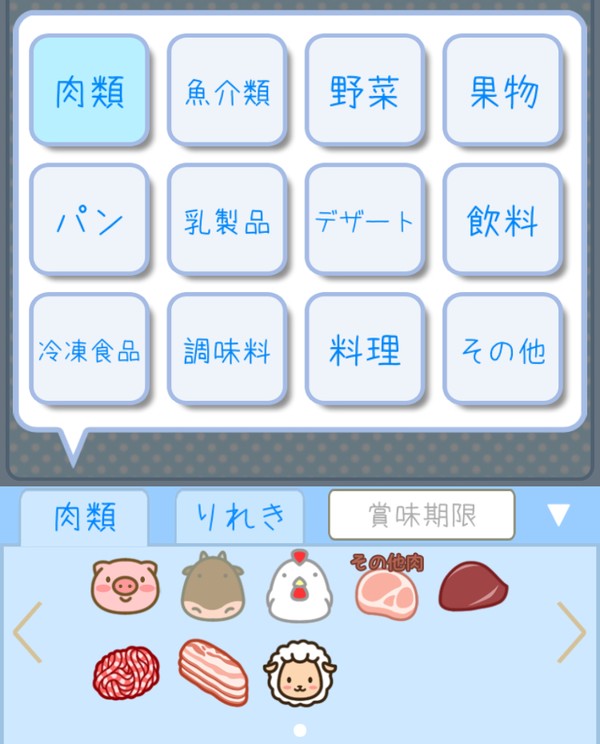Select the 冷凍食品 category

click(89, 349)
